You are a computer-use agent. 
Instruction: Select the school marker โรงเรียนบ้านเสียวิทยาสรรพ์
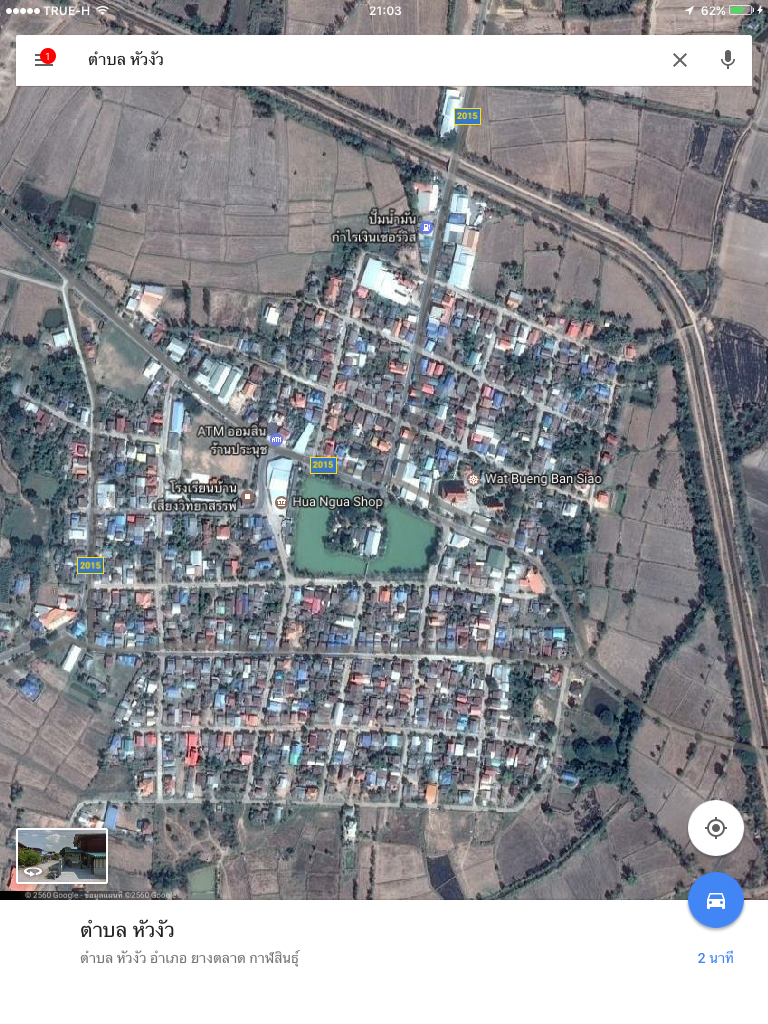[x=247, y=496]
